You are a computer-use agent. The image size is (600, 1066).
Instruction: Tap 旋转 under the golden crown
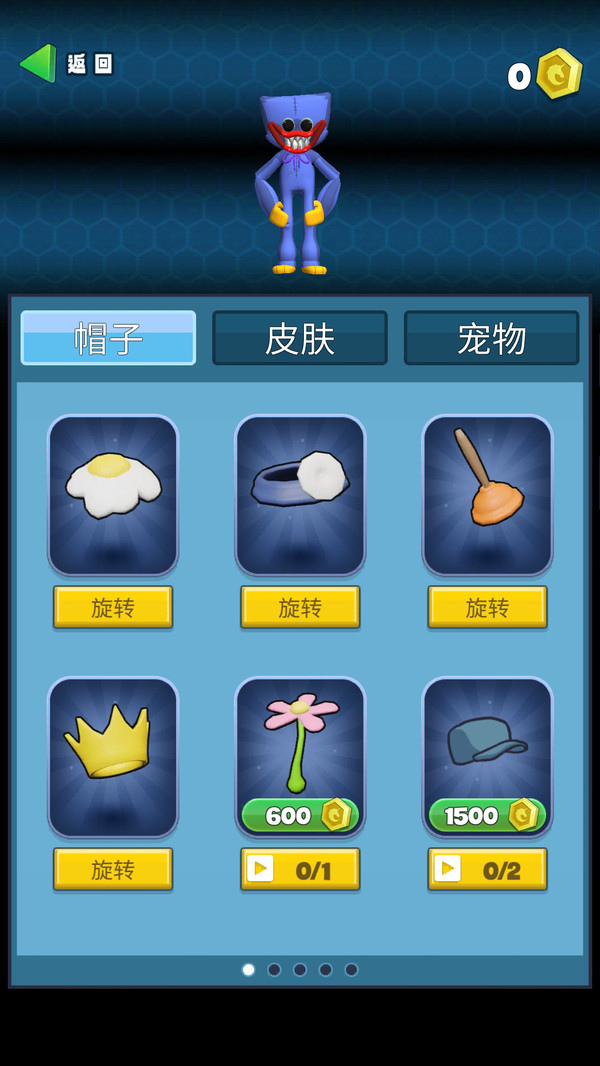(113, 869)
